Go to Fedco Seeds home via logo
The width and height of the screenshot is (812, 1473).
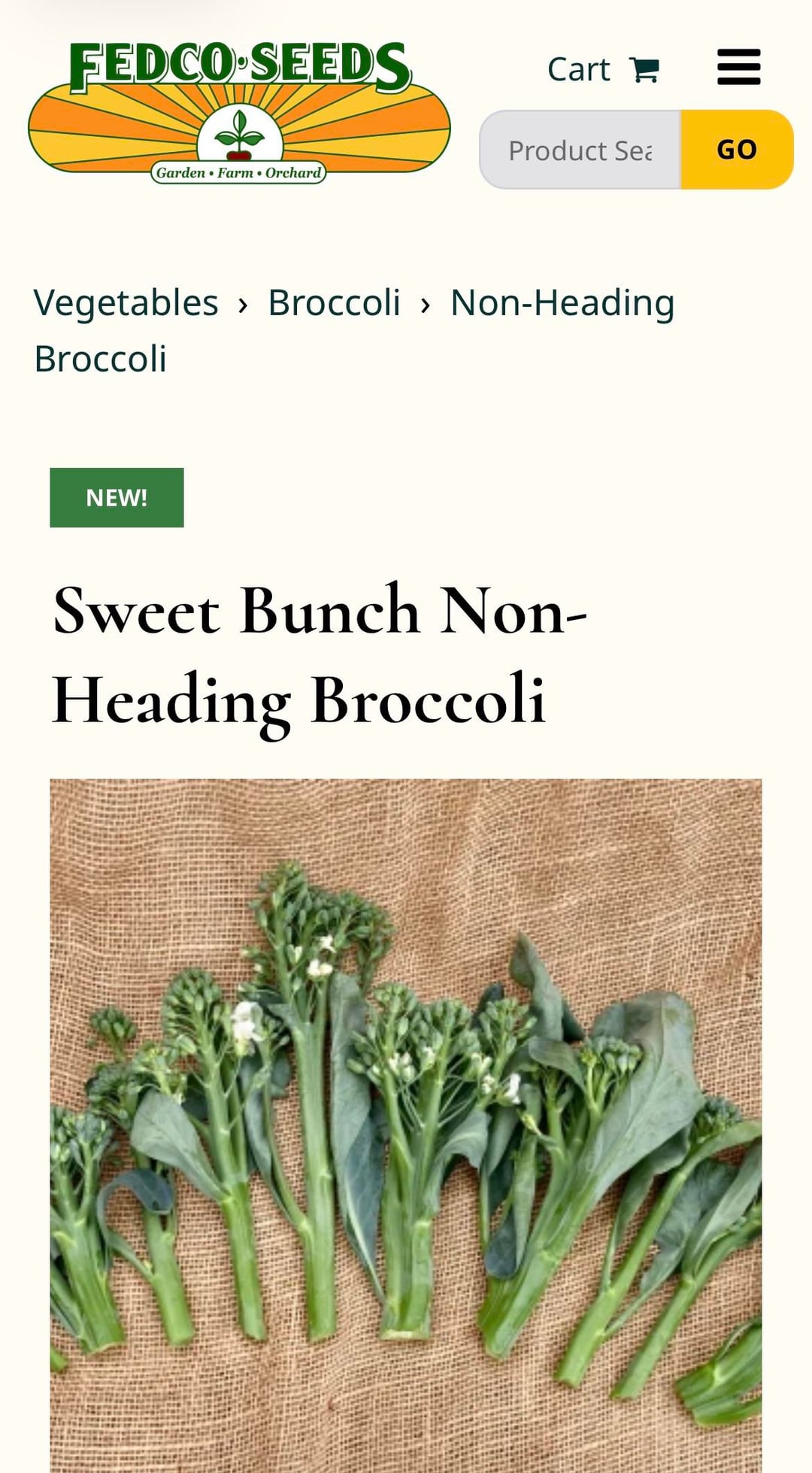coord(239,111)
